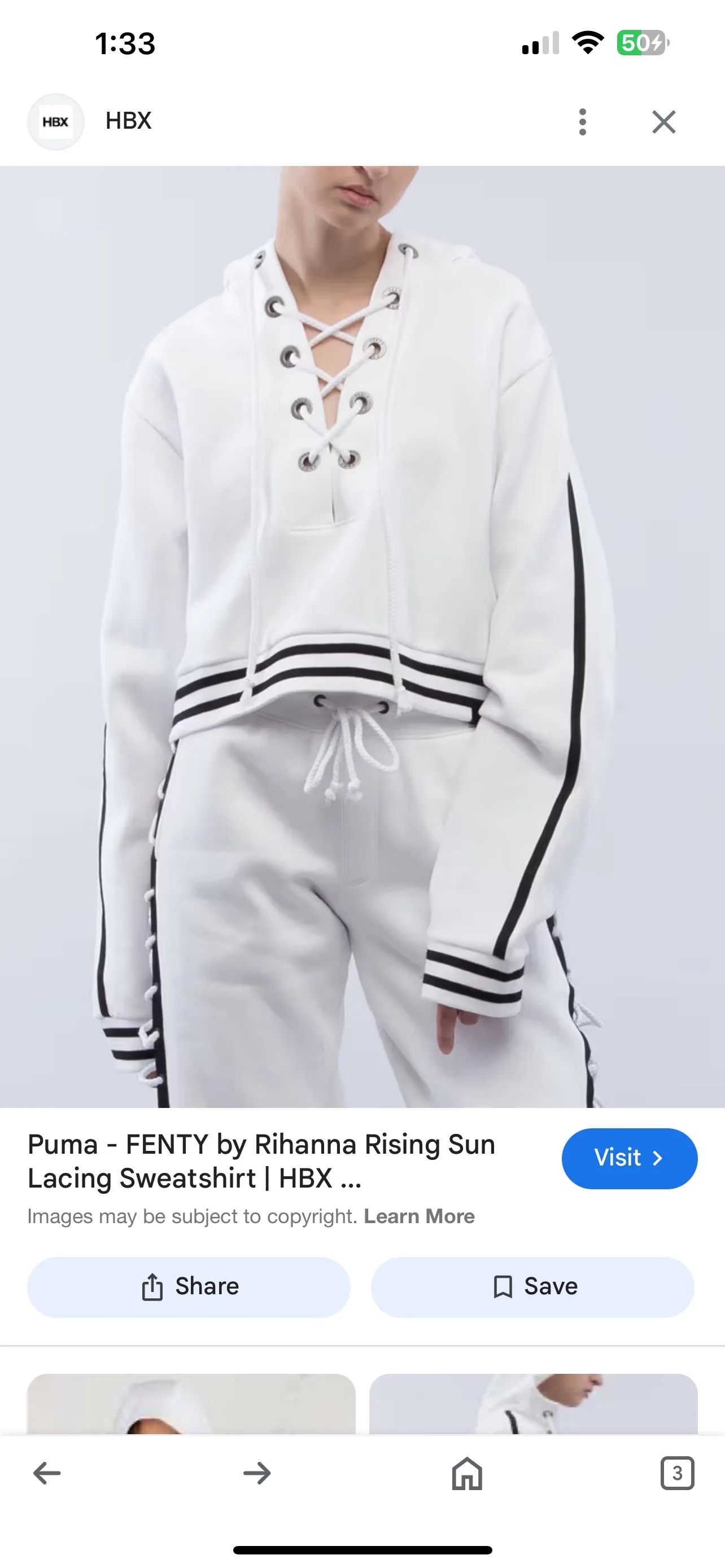Go back using the left arrow
The width and height of the screenshot is (725, 1568).
click(x=45, y=1473)
